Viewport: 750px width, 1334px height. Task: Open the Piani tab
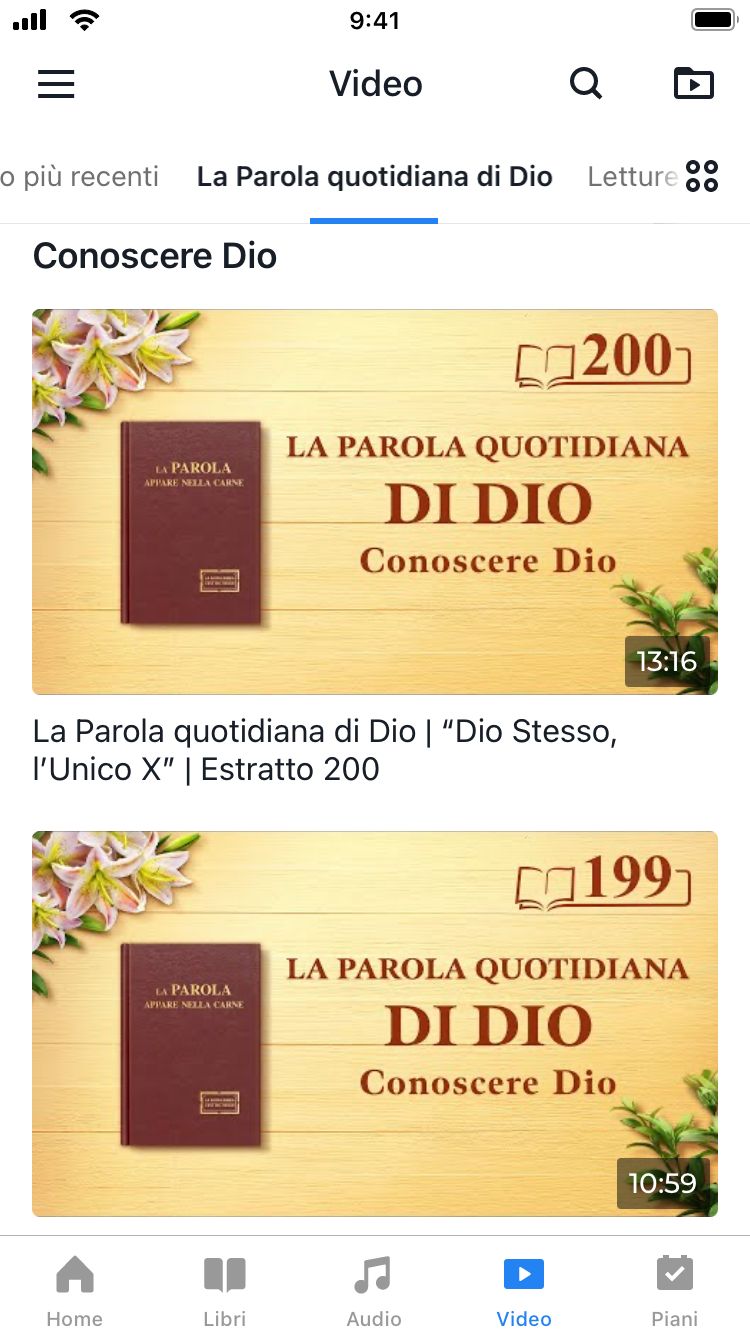[675, 1291]
